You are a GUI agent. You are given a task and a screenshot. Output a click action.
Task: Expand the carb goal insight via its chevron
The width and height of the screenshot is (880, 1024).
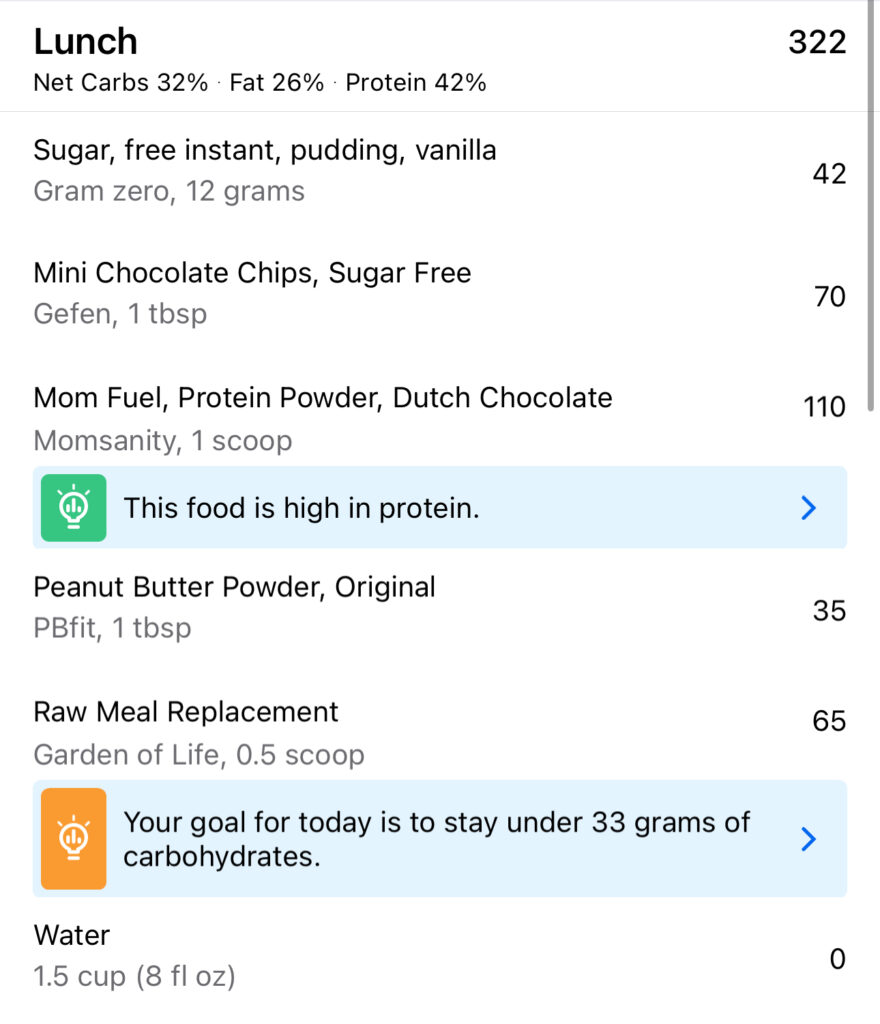tap(808, 839)
